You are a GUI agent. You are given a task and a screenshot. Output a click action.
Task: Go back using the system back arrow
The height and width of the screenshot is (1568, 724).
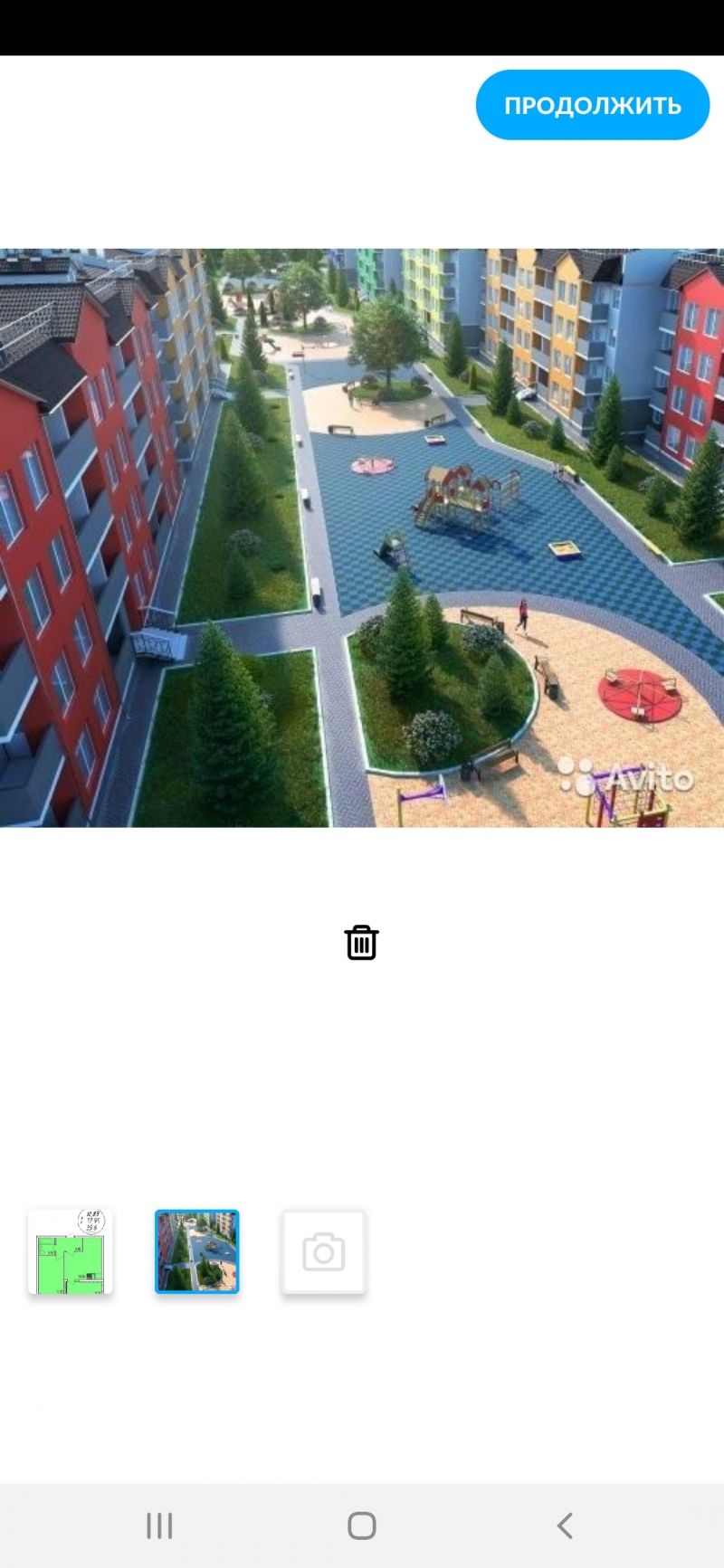(x=565, y=1525)
